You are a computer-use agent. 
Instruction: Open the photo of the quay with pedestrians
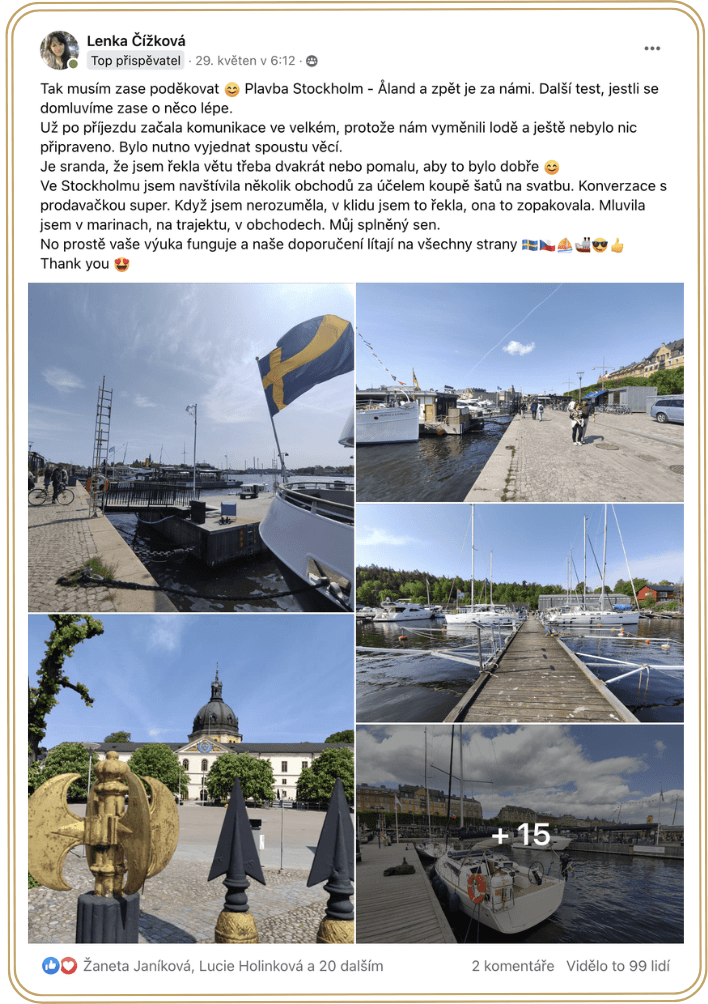pyautogui.click(x=520, y=391)
